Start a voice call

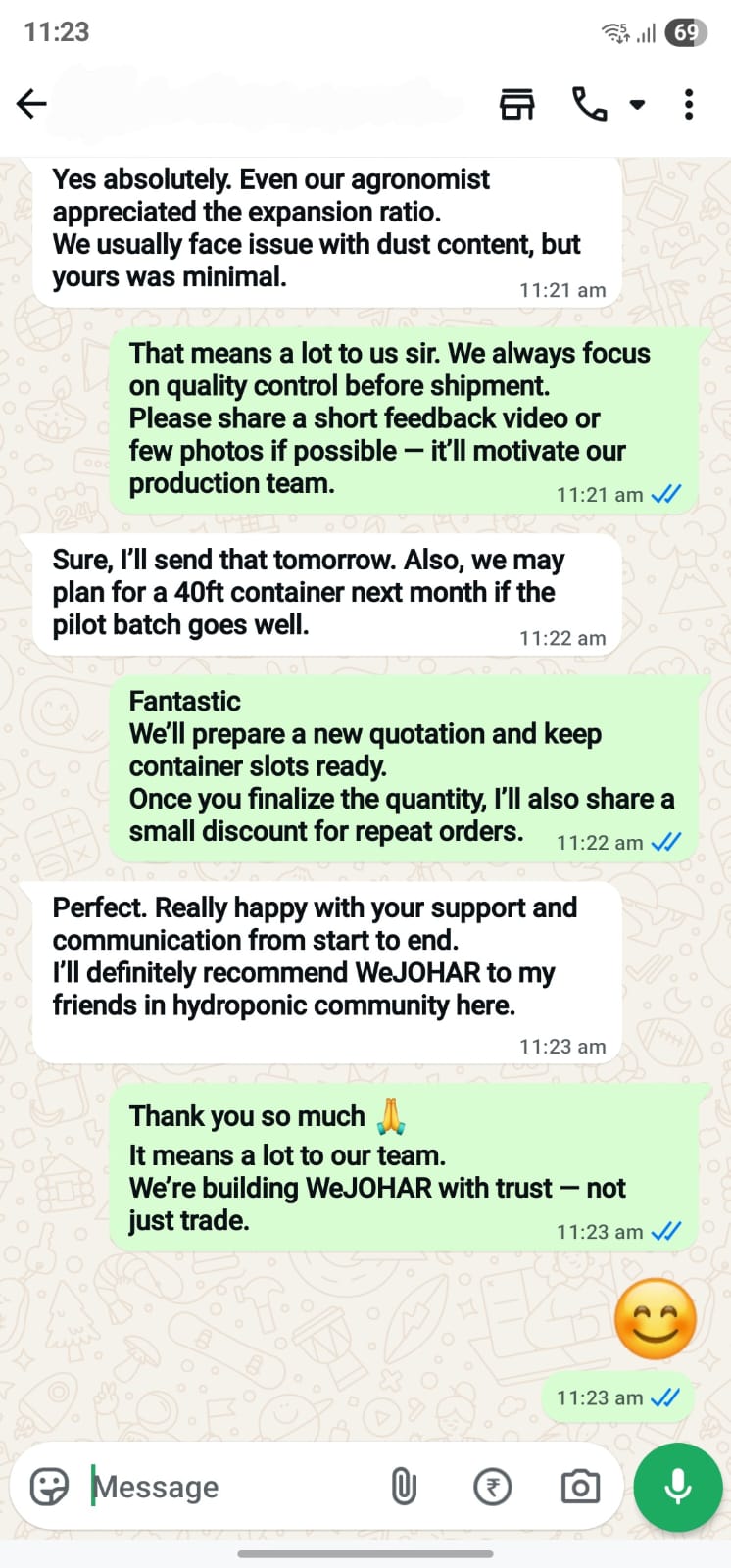point(590,104)
